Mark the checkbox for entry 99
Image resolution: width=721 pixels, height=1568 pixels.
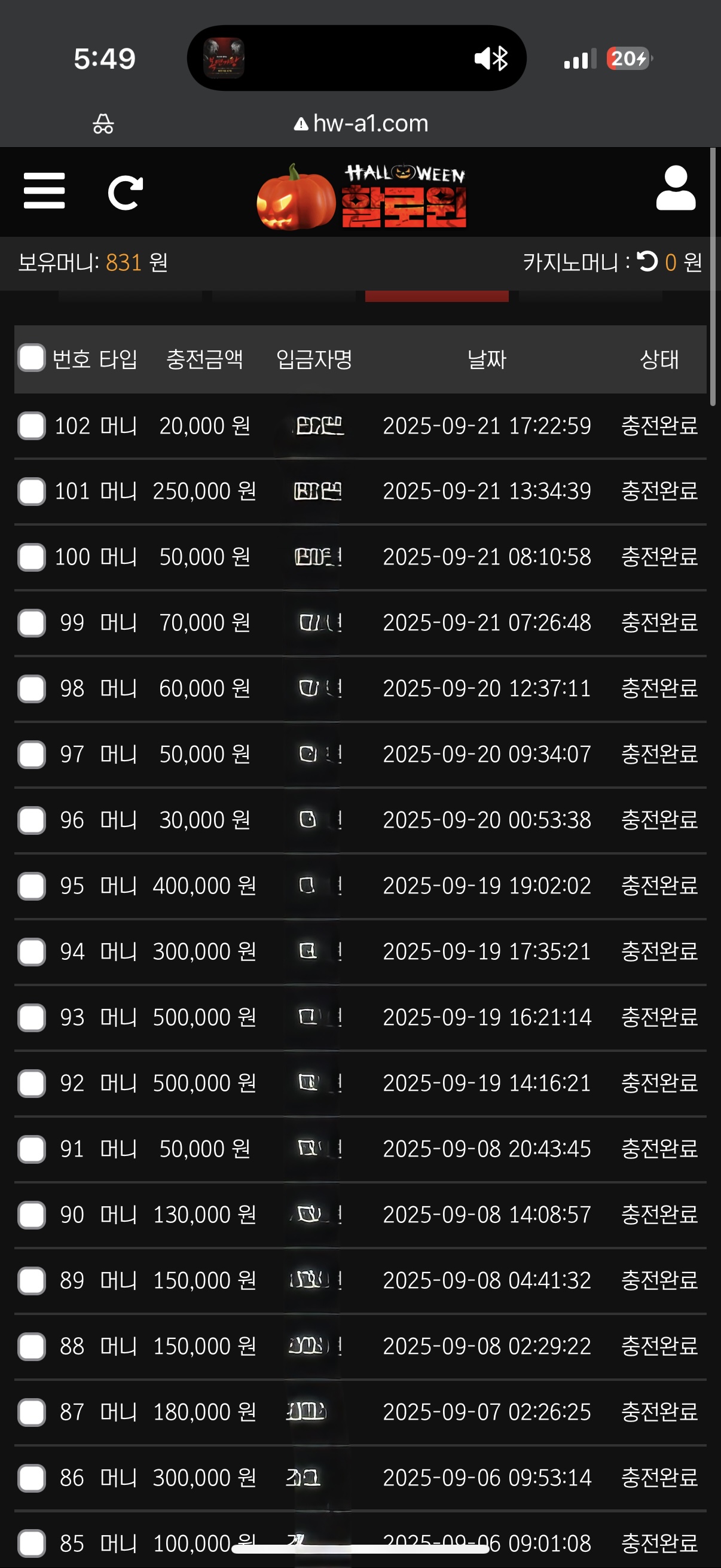[32, 623]
